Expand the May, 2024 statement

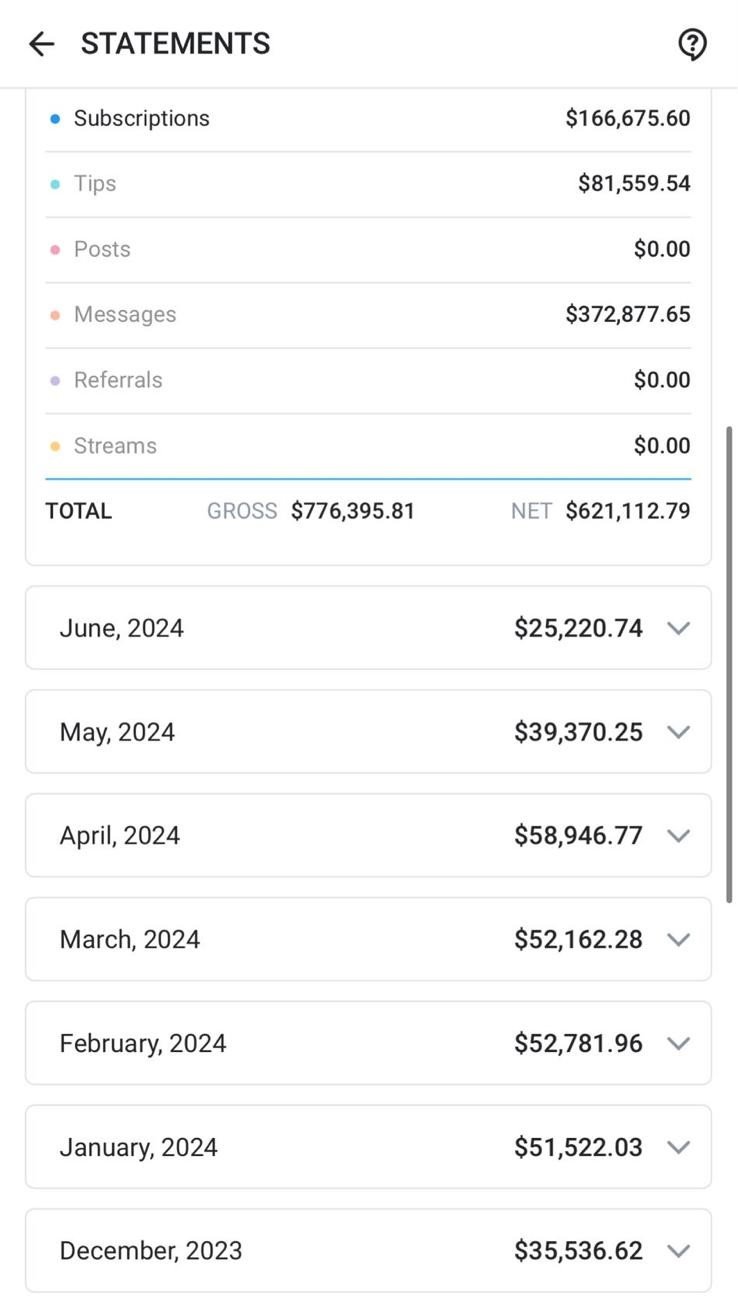click(368, 732)
